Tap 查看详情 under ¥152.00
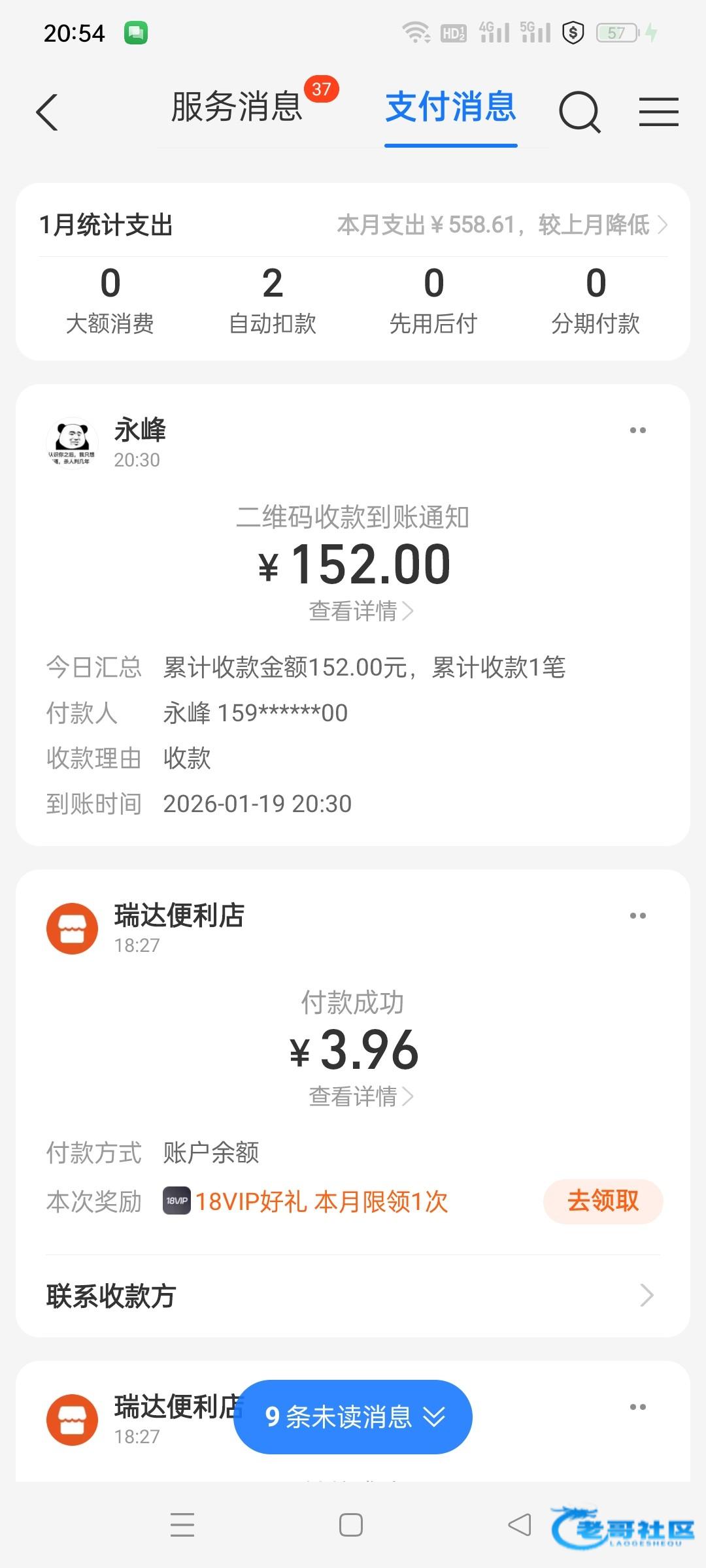The height and width of the screenshot is (1568, 706). [x=360, y=612]
